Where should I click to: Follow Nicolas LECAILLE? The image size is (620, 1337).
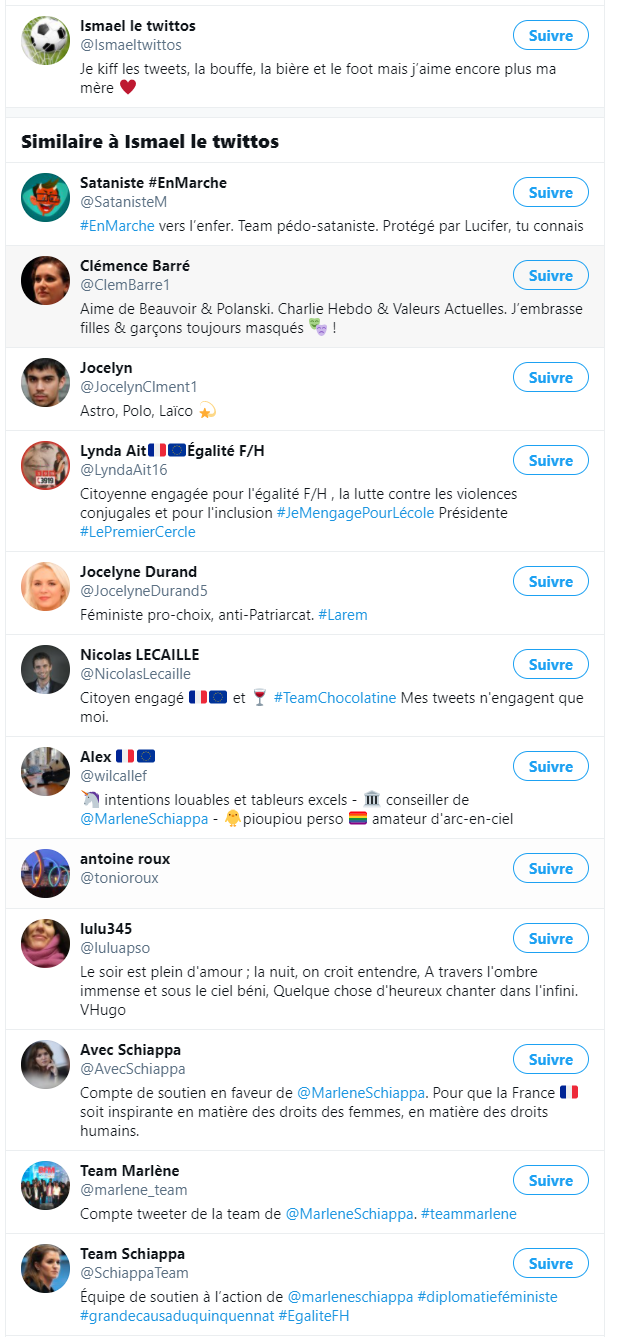pos(550,665)
